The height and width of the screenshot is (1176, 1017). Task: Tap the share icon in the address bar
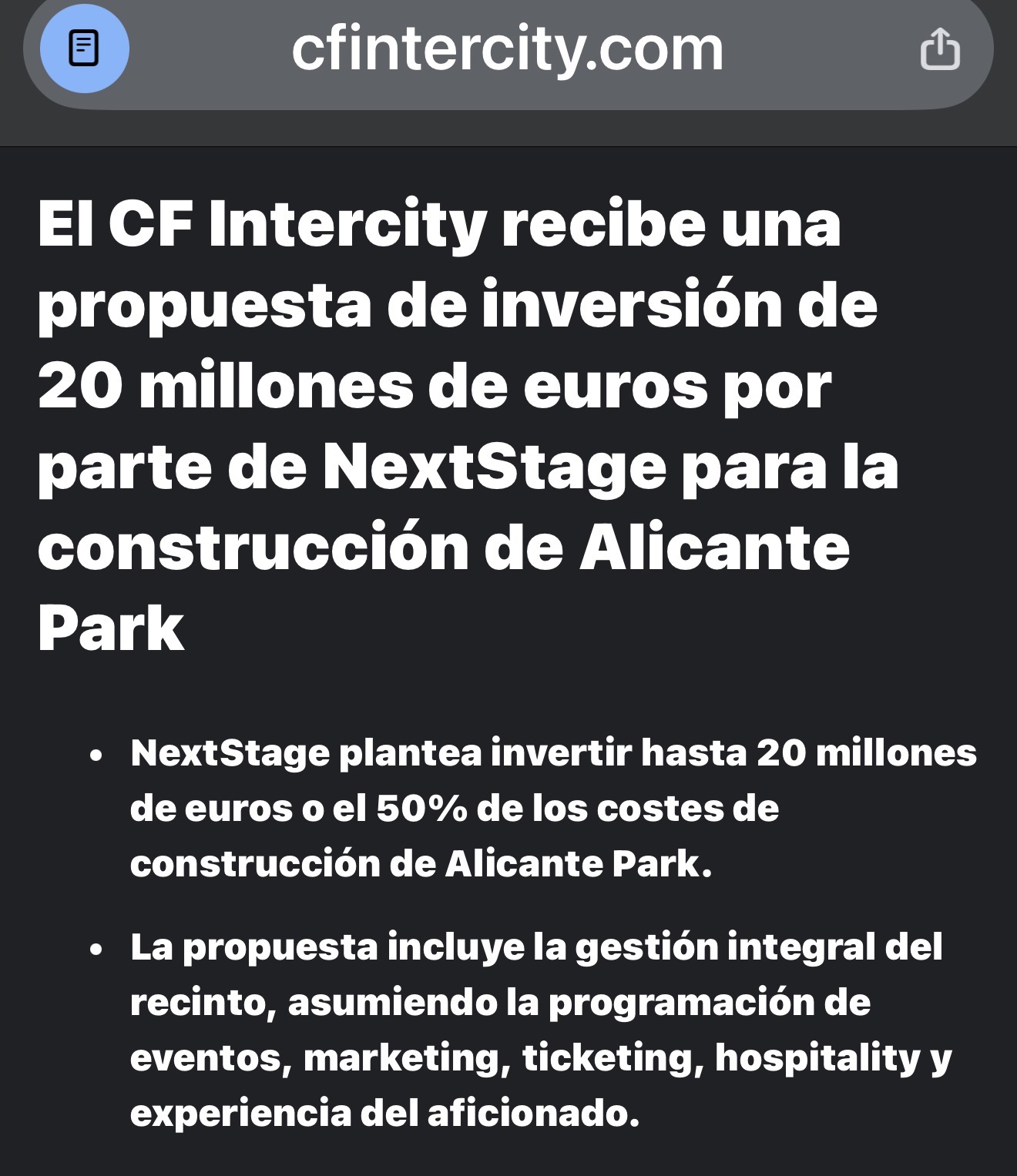[940, 49]
